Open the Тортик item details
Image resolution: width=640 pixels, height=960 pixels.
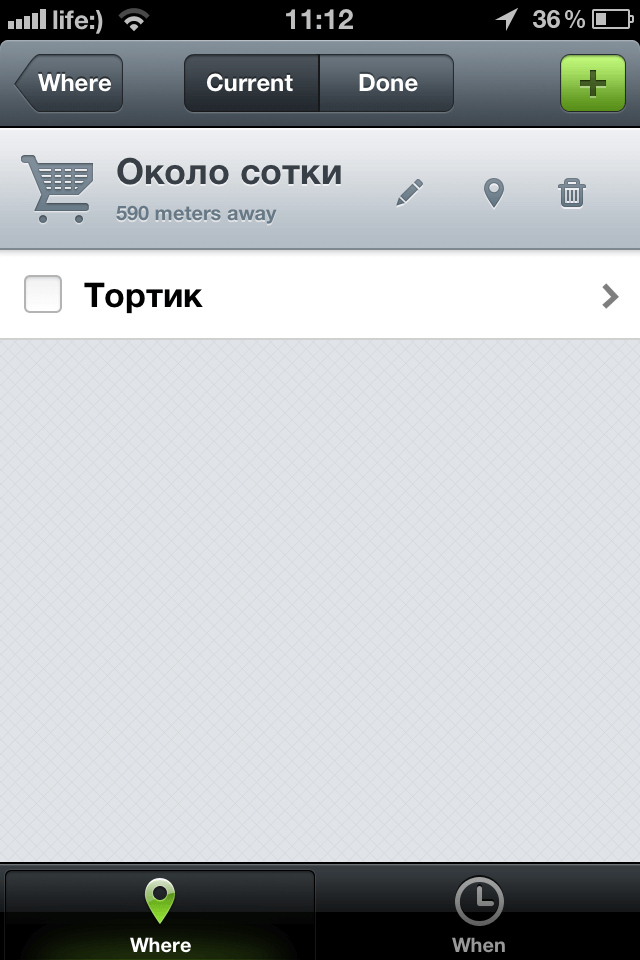point(610,295)
